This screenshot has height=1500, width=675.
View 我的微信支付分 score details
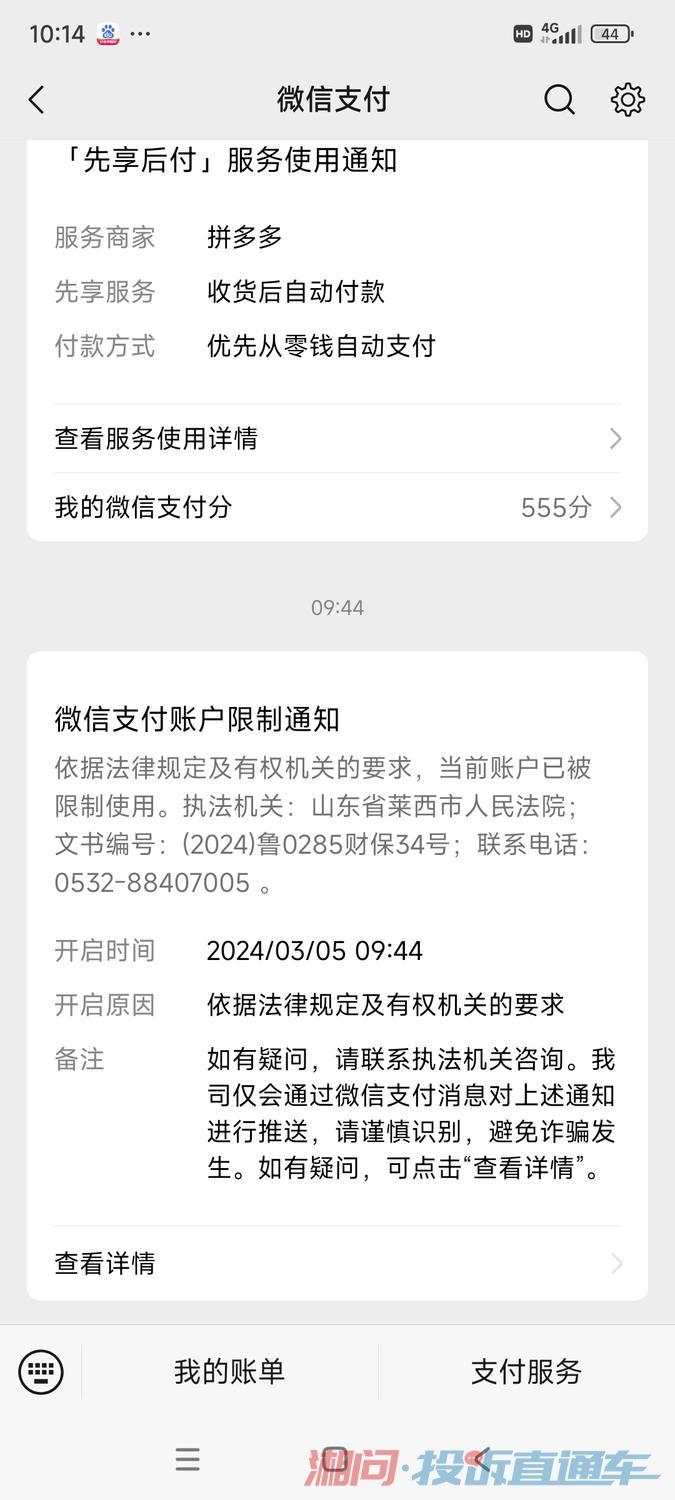[338, 507]
